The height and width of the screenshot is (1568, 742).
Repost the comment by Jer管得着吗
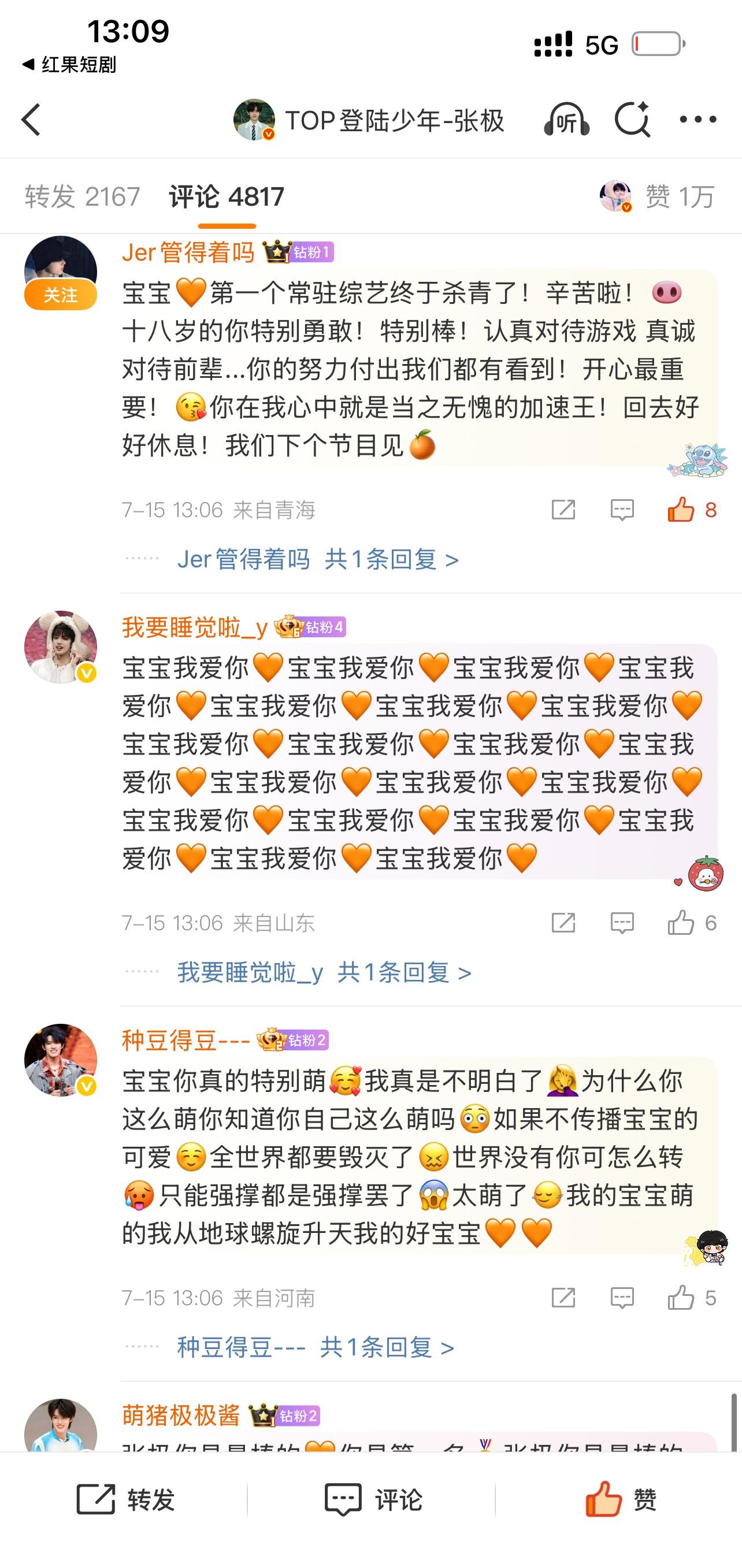[x=563, y=510]
